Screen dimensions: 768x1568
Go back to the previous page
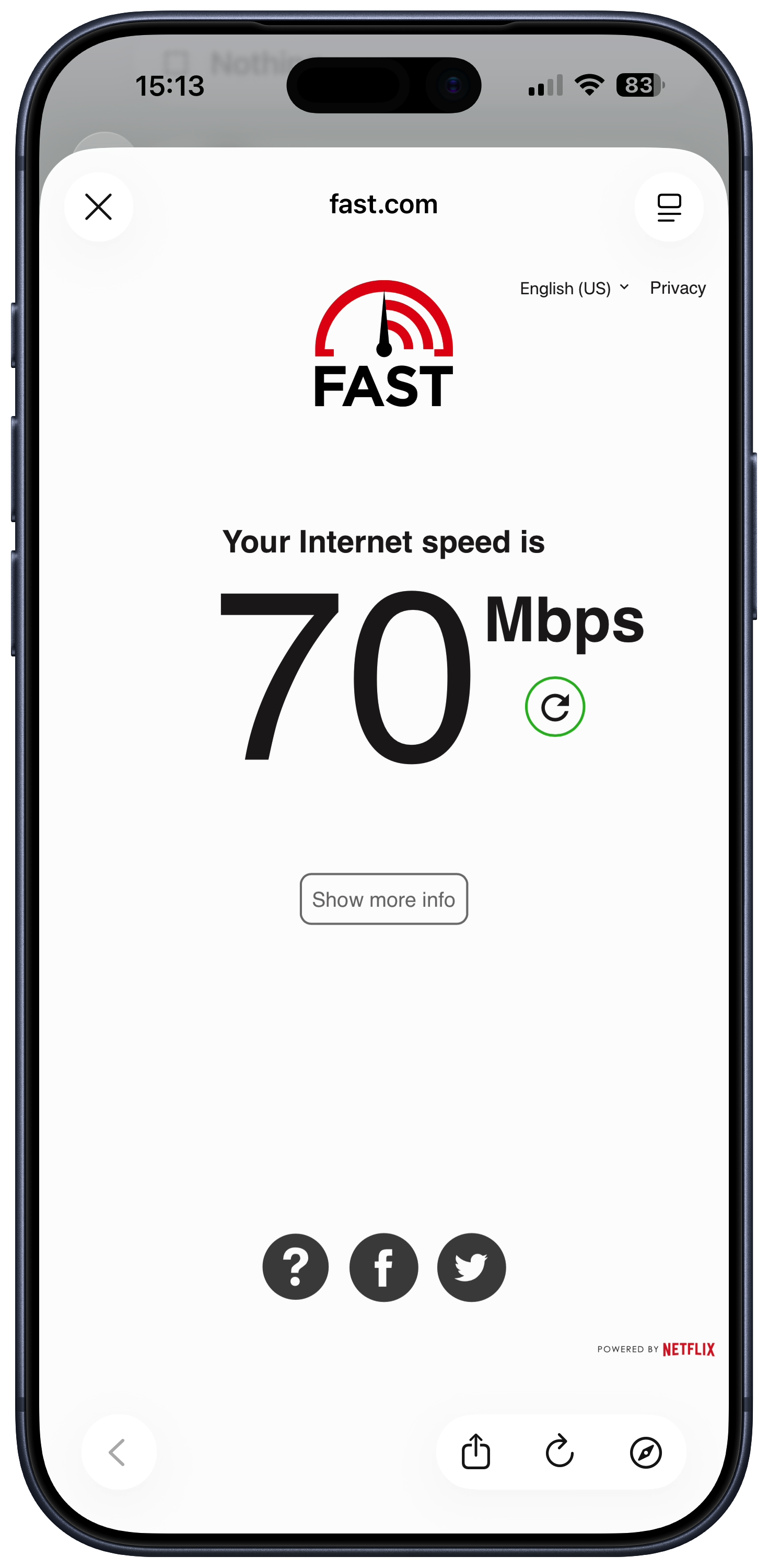(119, 1452)
